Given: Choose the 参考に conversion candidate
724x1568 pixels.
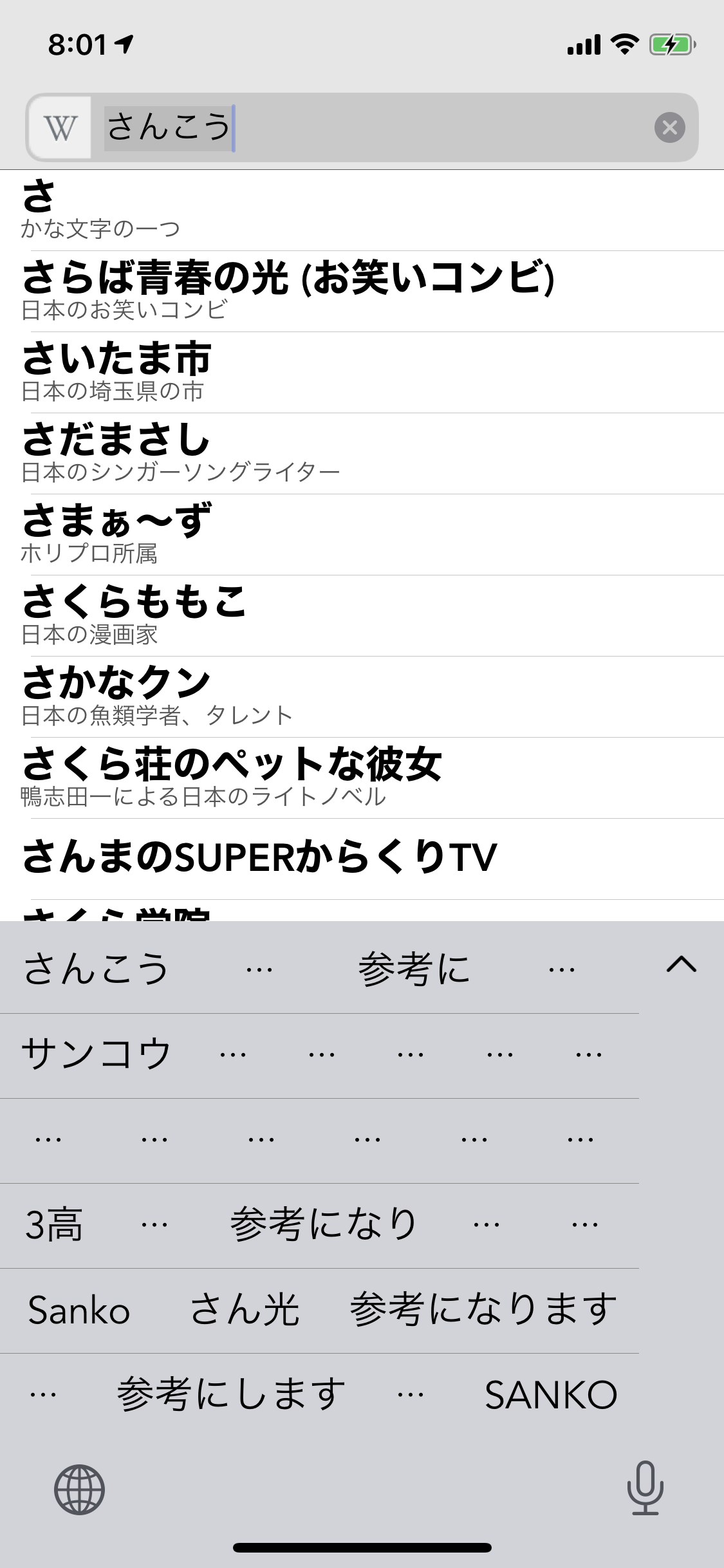Looking at the screenshot, I should 414,969.
